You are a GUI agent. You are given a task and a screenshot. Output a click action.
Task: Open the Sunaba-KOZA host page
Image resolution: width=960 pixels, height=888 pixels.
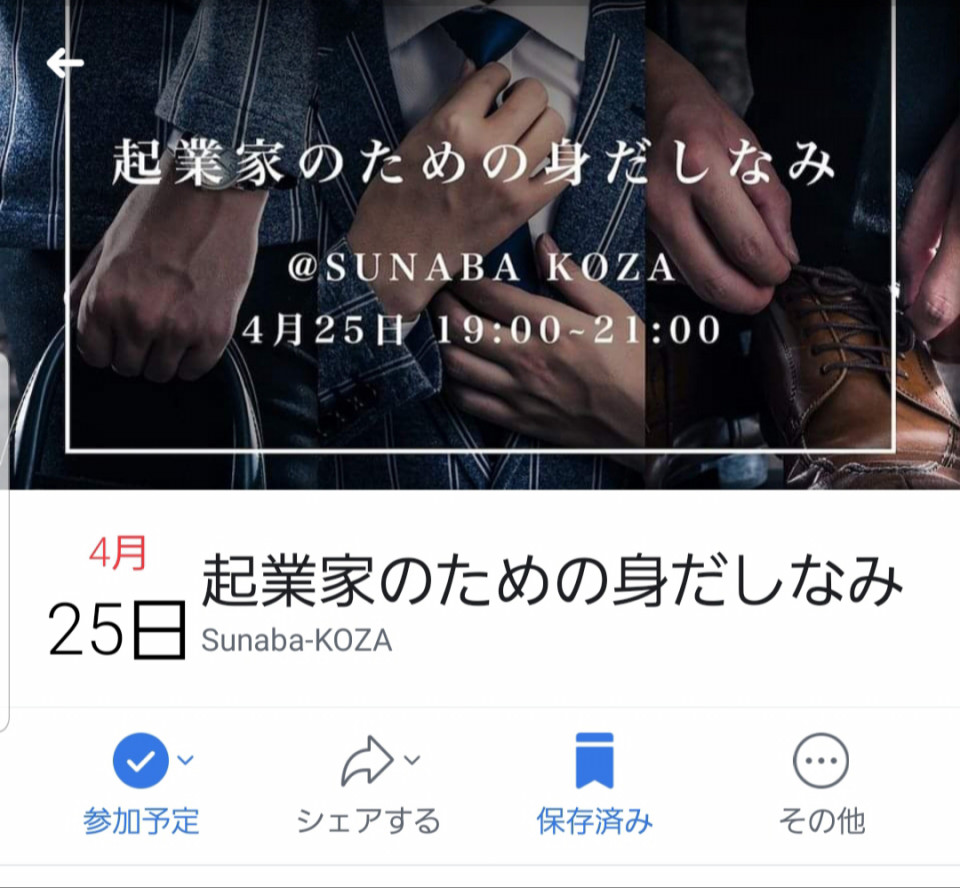(x=297, y=641)
